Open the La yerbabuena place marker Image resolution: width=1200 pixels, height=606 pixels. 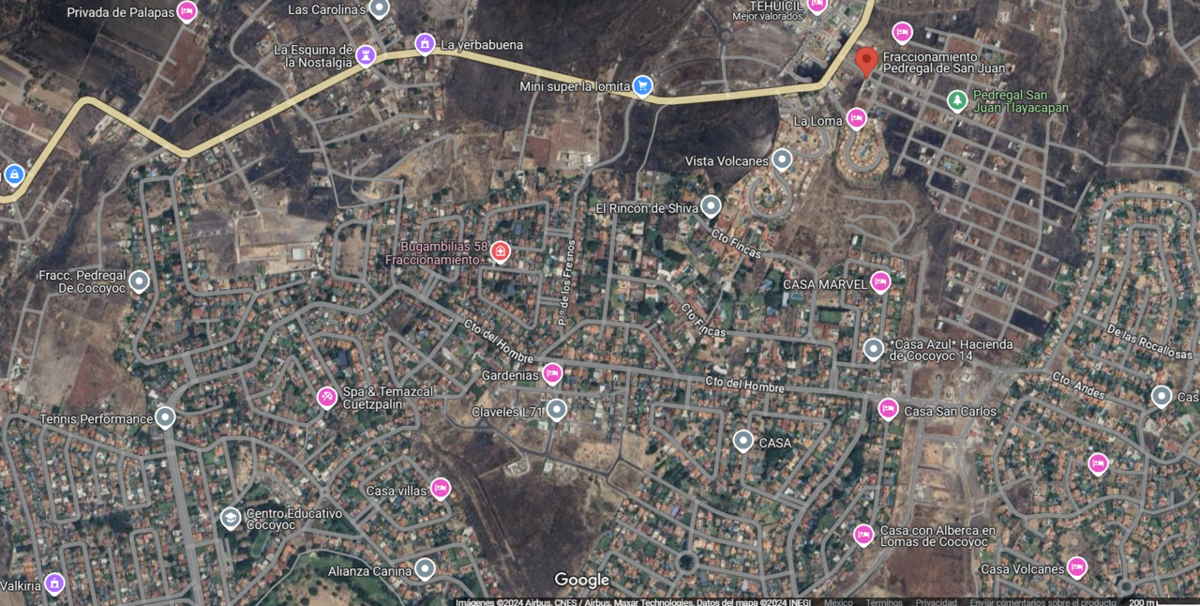(x=425, y=44)
